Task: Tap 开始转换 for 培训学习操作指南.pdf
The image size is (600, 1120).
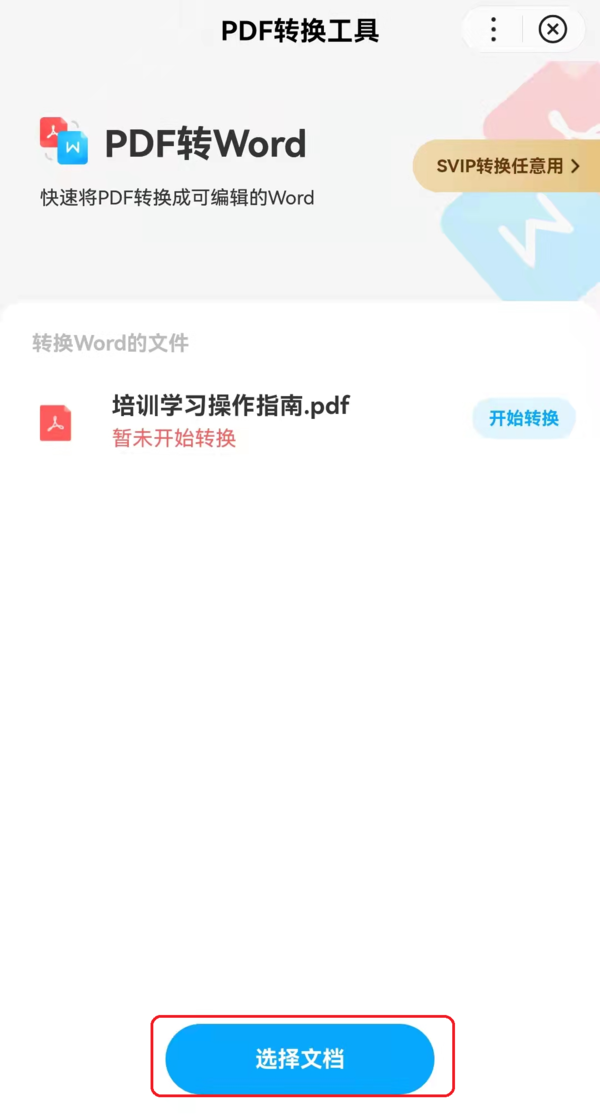Action: 523,418
